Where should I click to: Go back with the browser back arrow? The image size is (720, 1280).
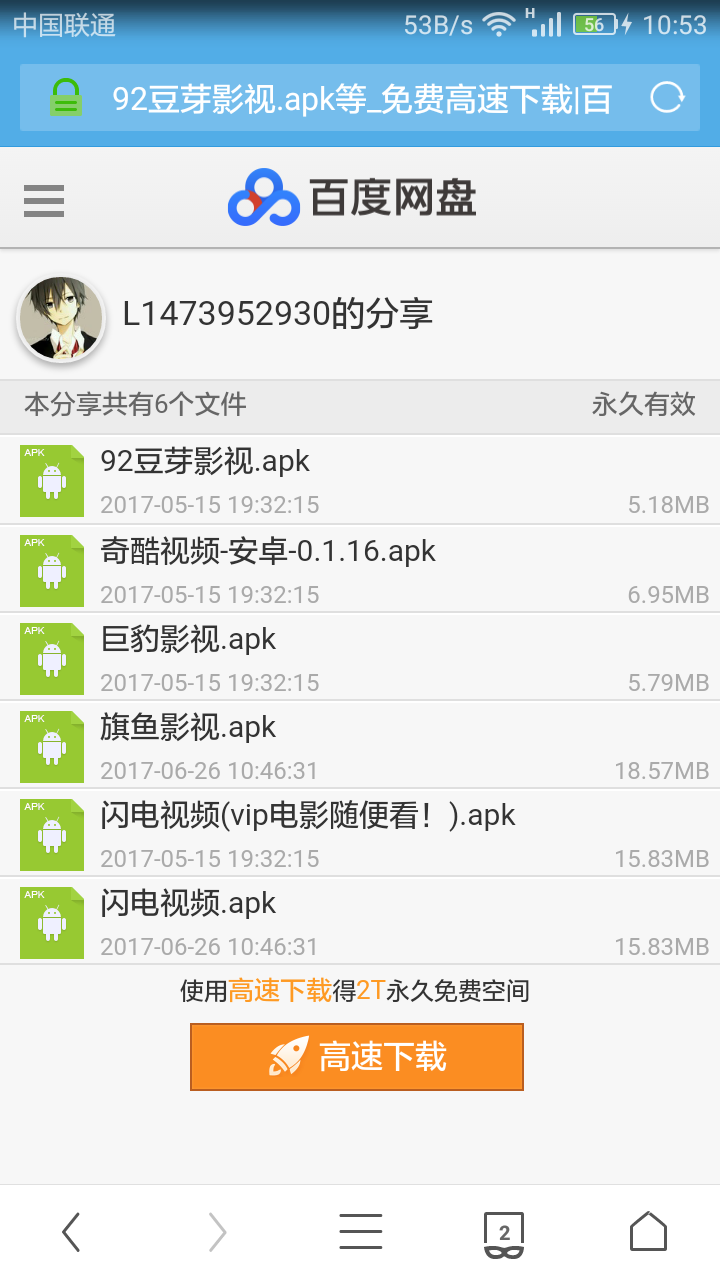pos(71,1232)
